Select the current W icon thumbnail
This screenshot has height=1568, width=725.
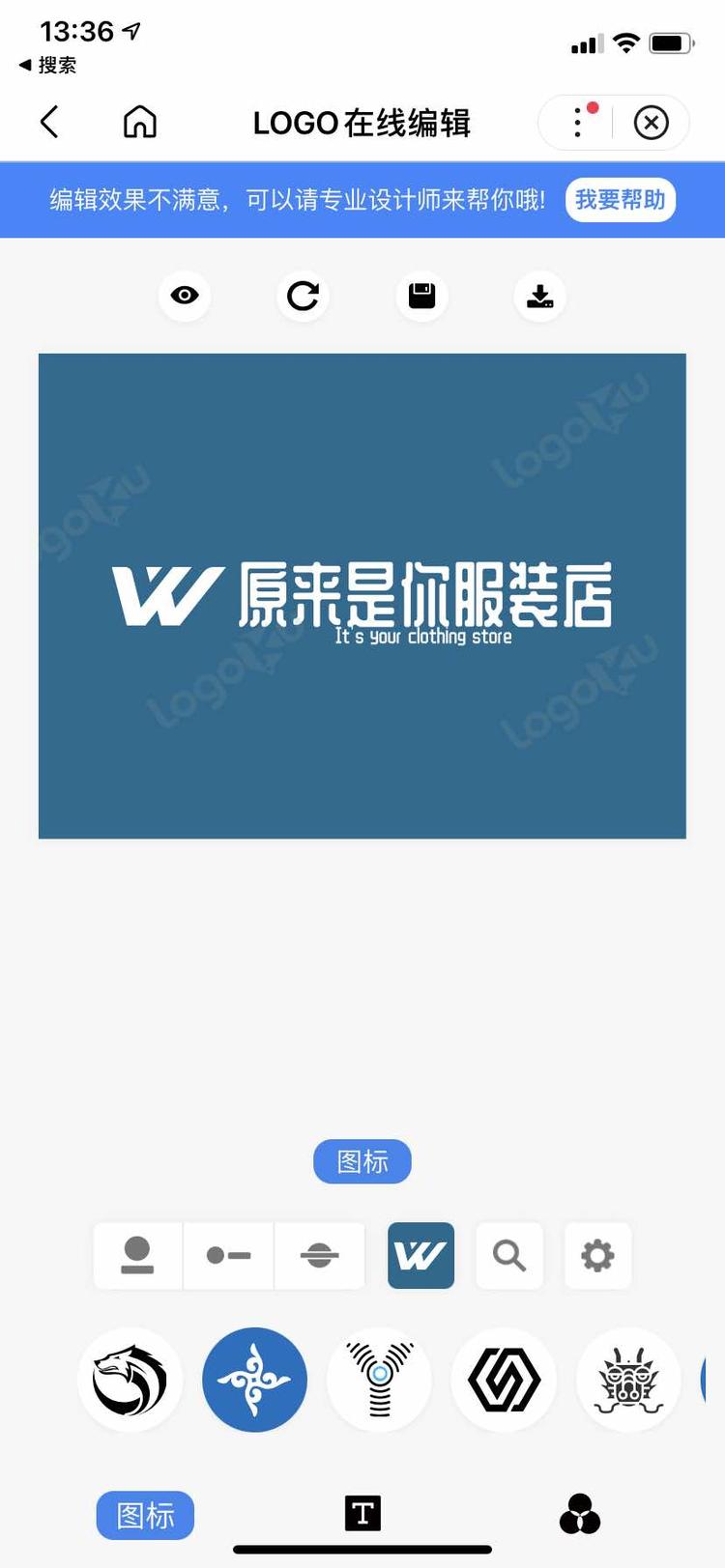420,1255
